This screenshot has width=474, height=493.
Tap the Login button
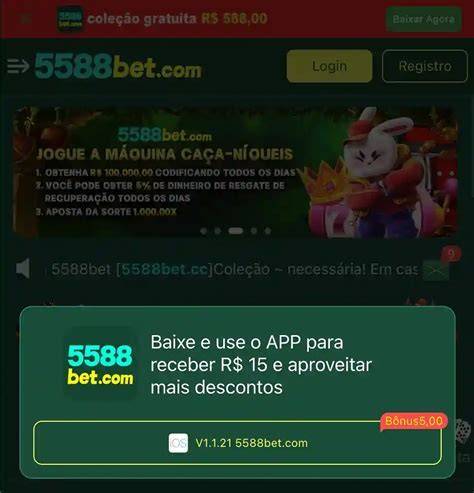pos(329,66)
